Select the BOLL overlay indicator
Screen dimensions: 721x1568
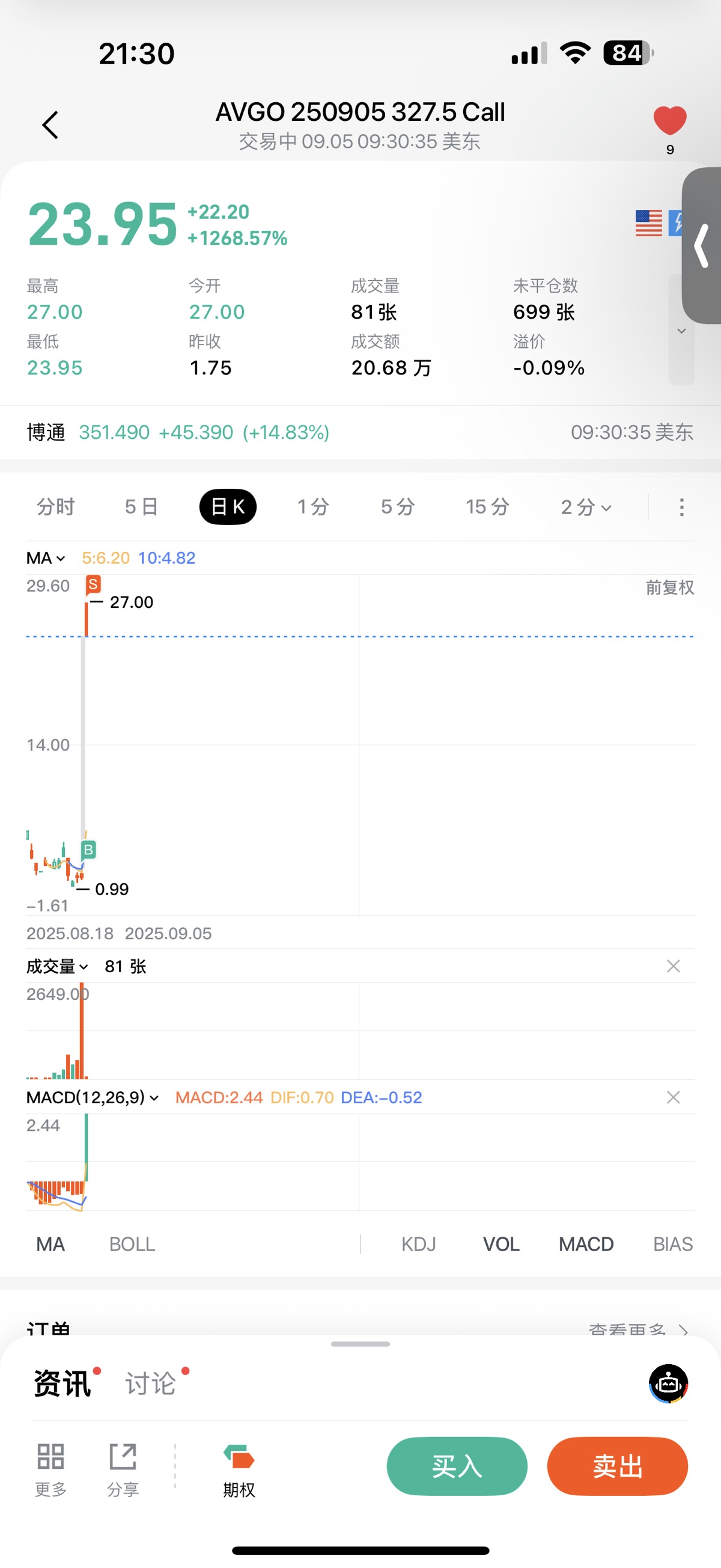coord(132,1244)
